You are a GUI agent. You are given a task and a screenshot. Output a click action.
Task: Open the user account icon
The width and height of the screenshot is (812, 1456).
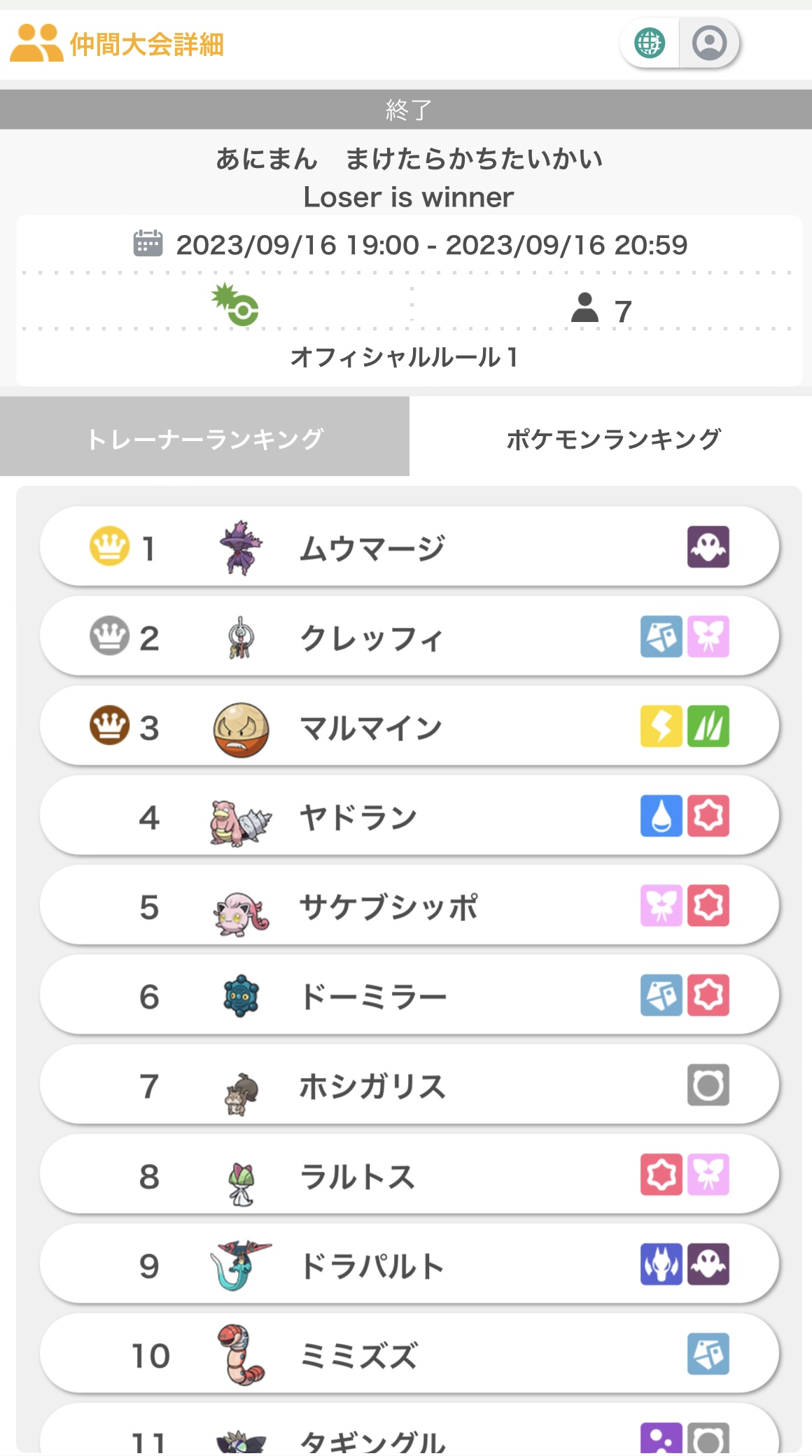(x=709, y=43)
